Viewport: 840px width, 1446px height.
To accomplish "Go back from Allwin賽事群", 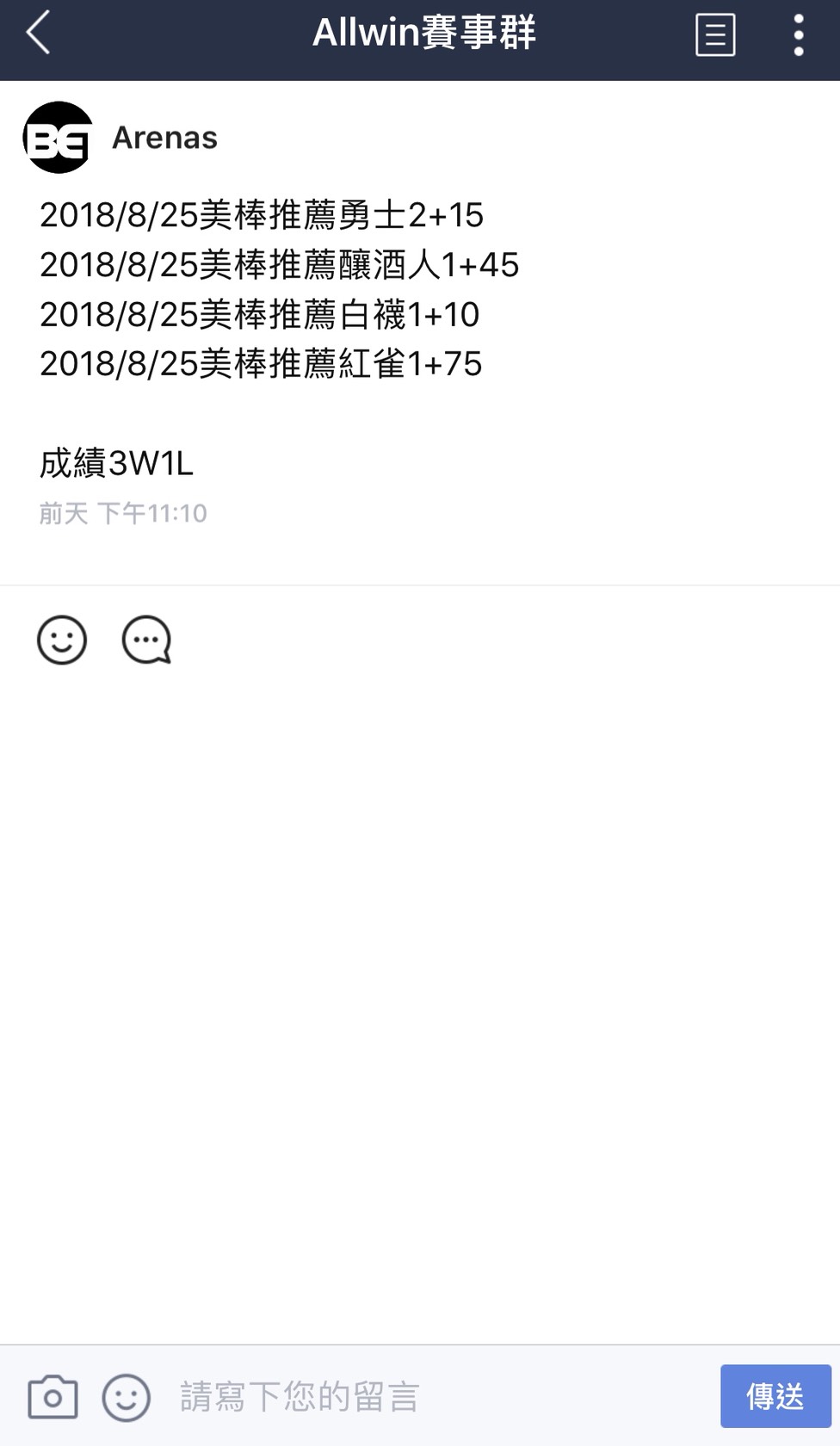I will 39,34.
